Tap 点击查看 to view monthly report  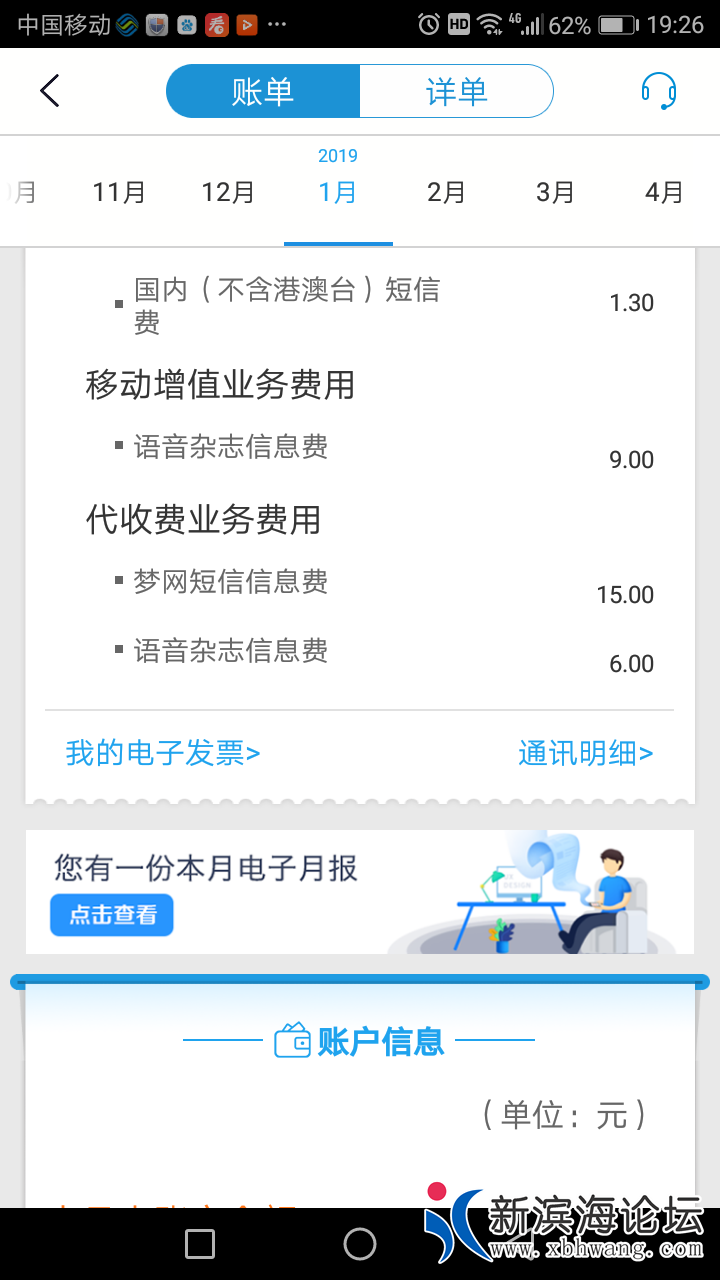coord(112,915)
